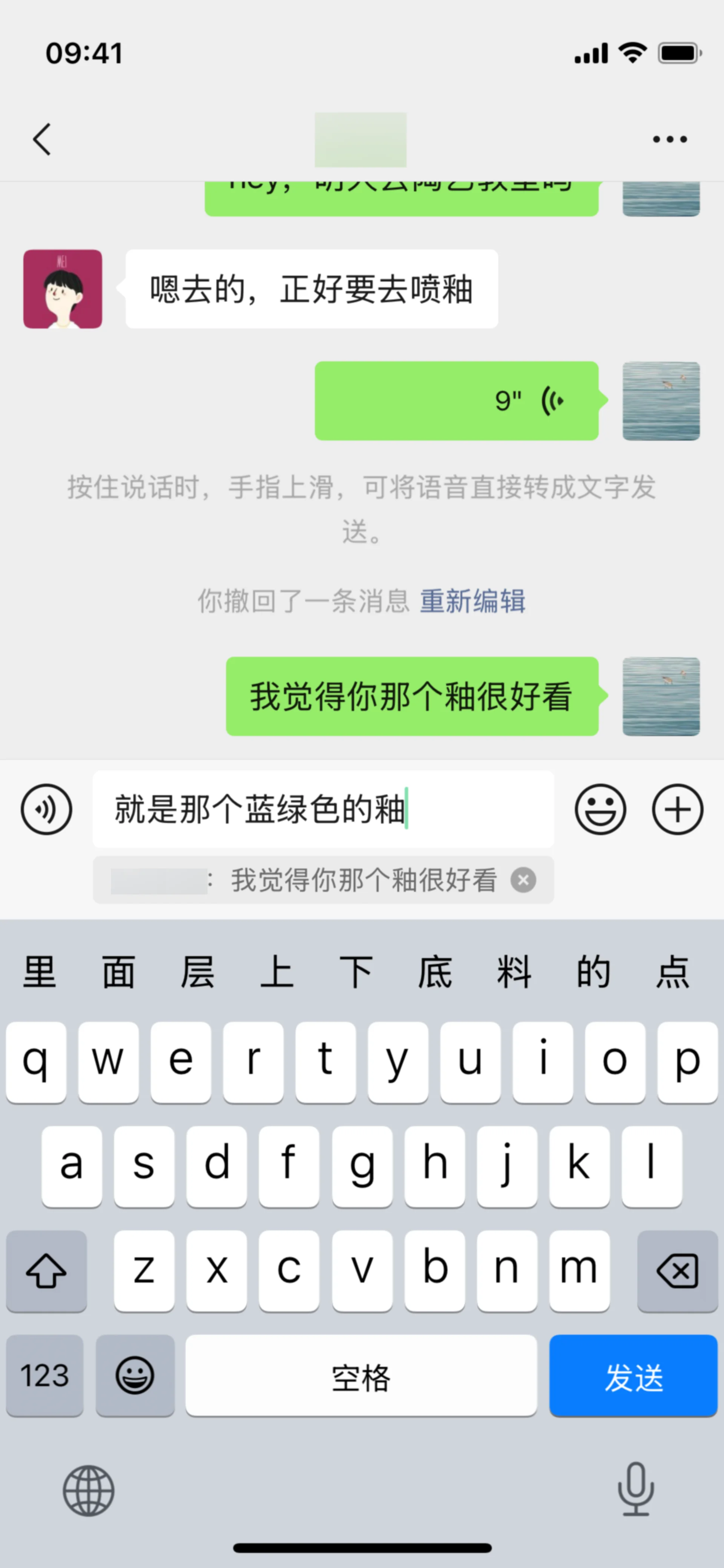Switch to voice input mode

pos(46,809)
